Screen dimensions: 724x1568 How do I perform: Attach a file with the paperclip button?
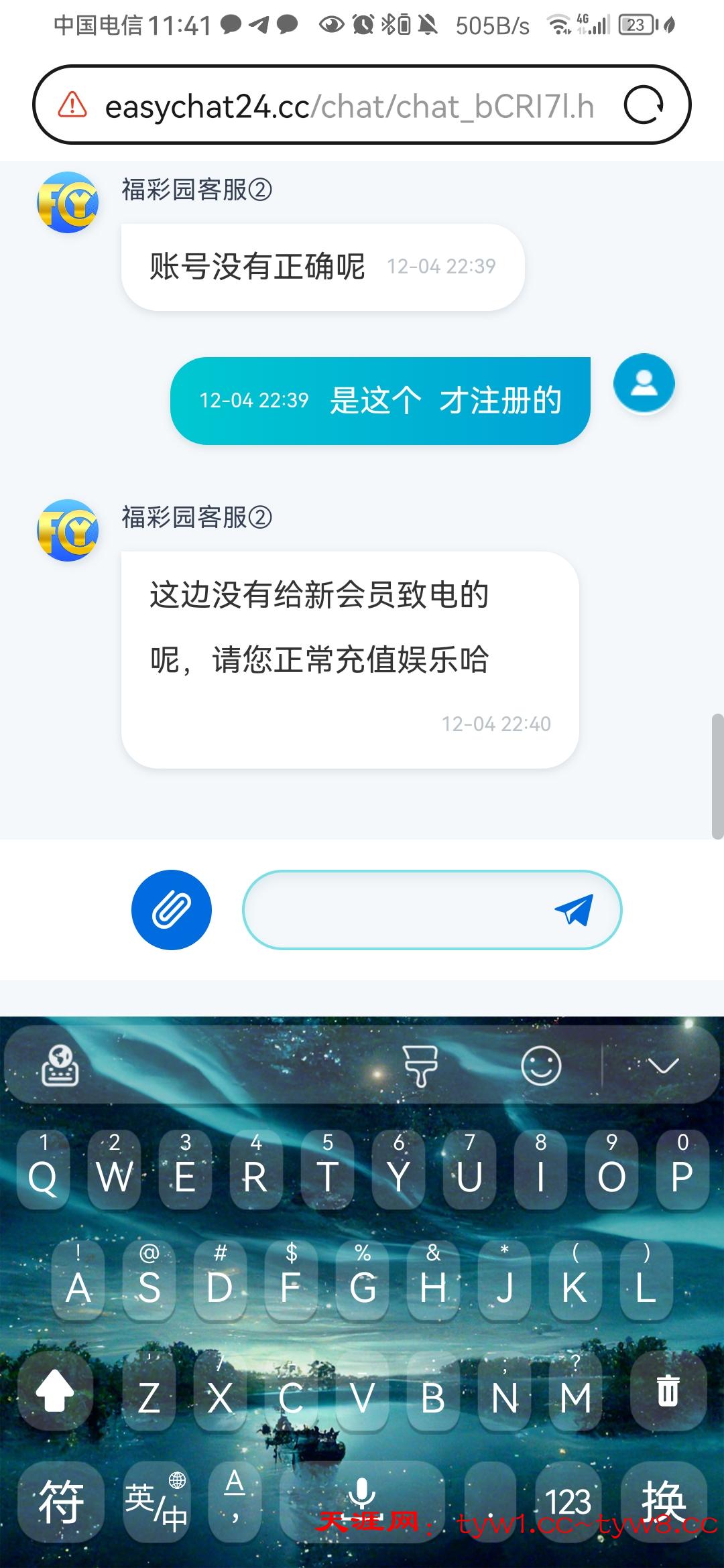pyautogui.click(x=172, y=909)
